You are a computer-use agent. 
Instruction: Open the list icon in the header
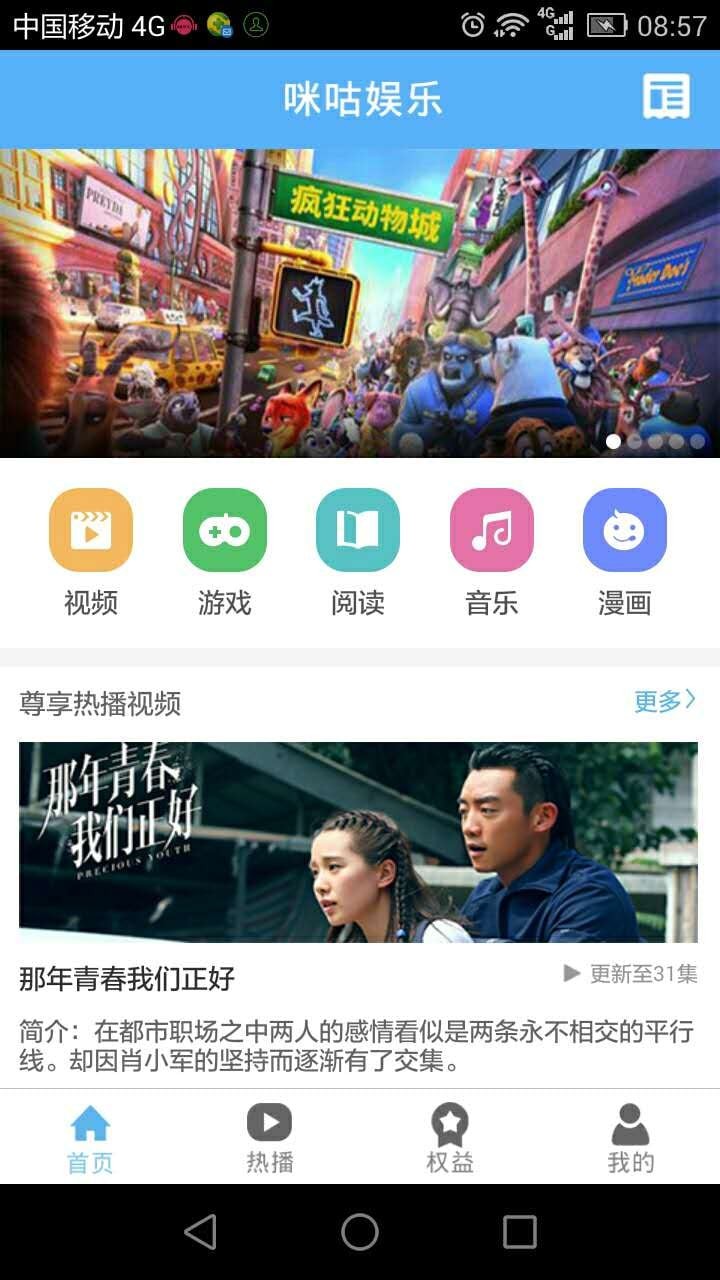[666, 98]
